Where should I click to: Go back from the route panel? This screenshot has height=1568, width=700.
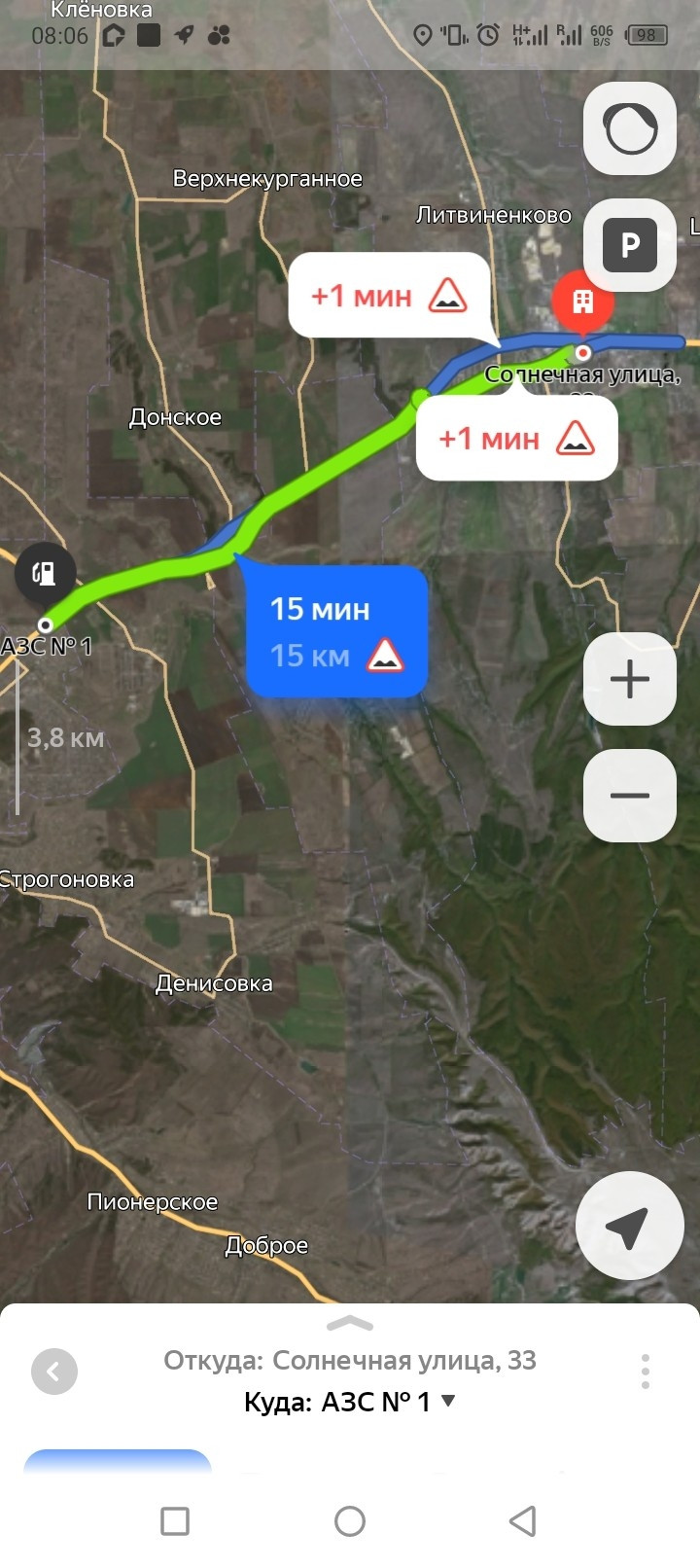(54, 1372)
